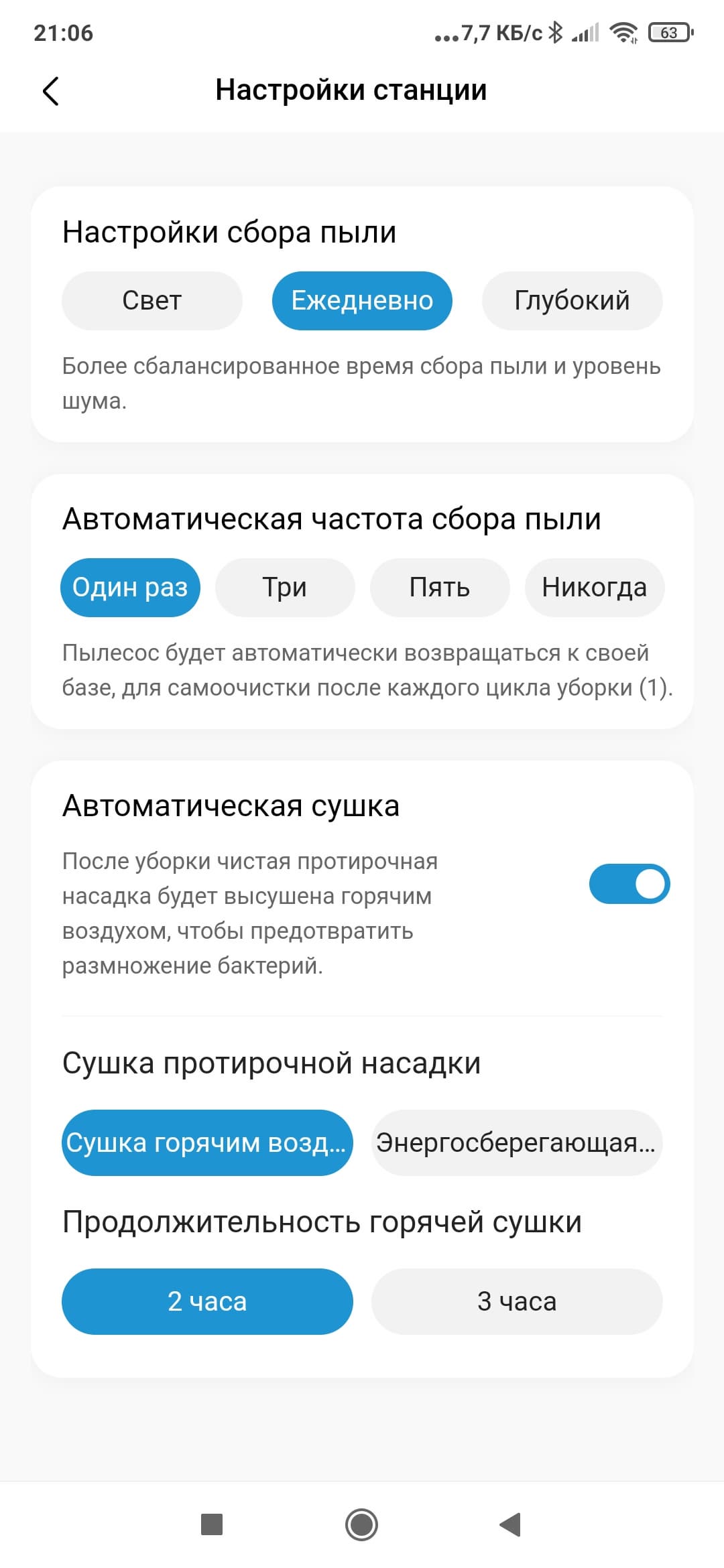The image size is (724, 1568).
Task: Disable the Автоматическая сушка switch
Action: 629,884
